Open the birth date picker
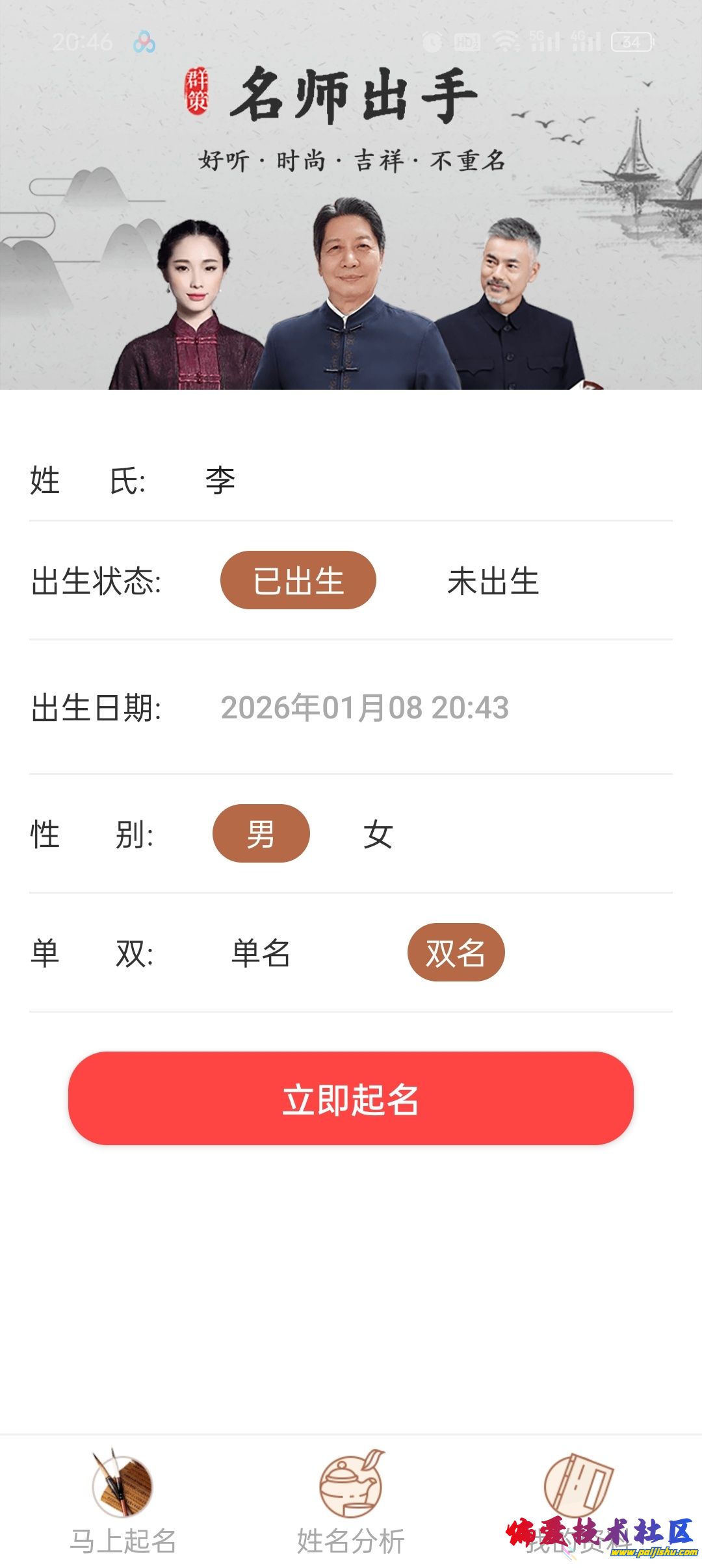 coord(365,707)
